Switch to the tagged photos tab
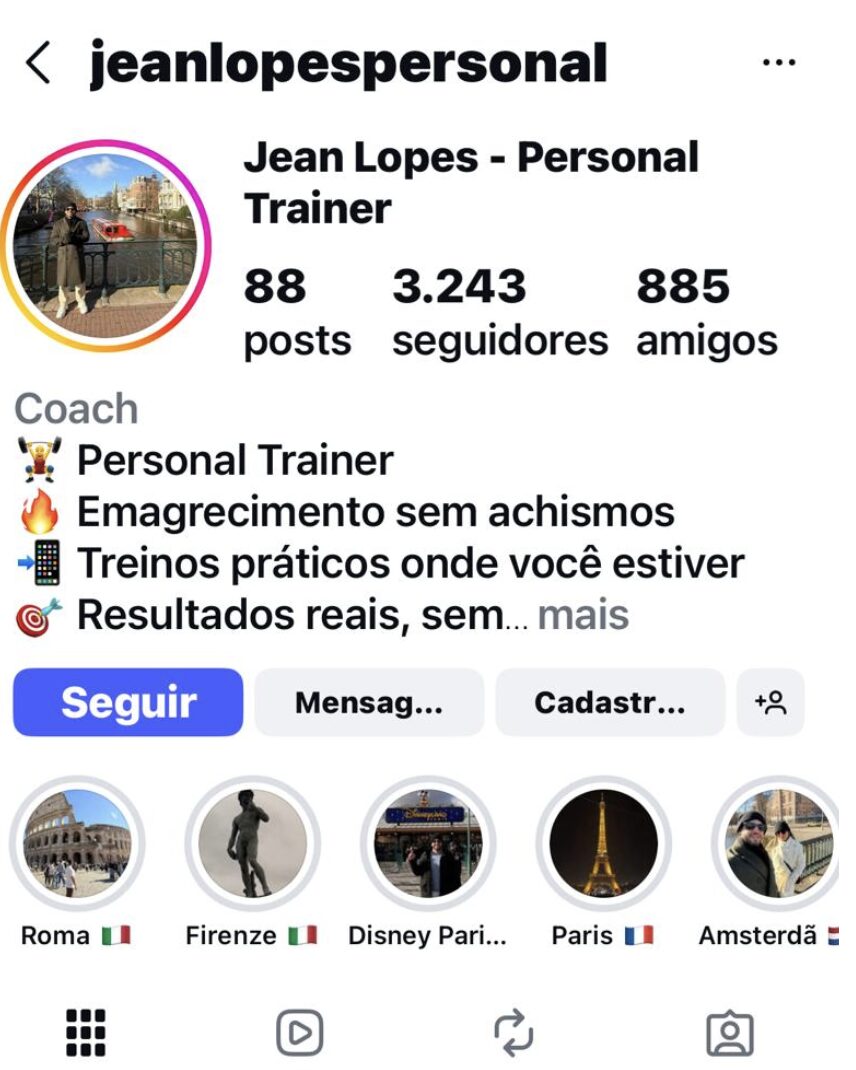Viewport: 856px width, 1070px height. 730,1032
